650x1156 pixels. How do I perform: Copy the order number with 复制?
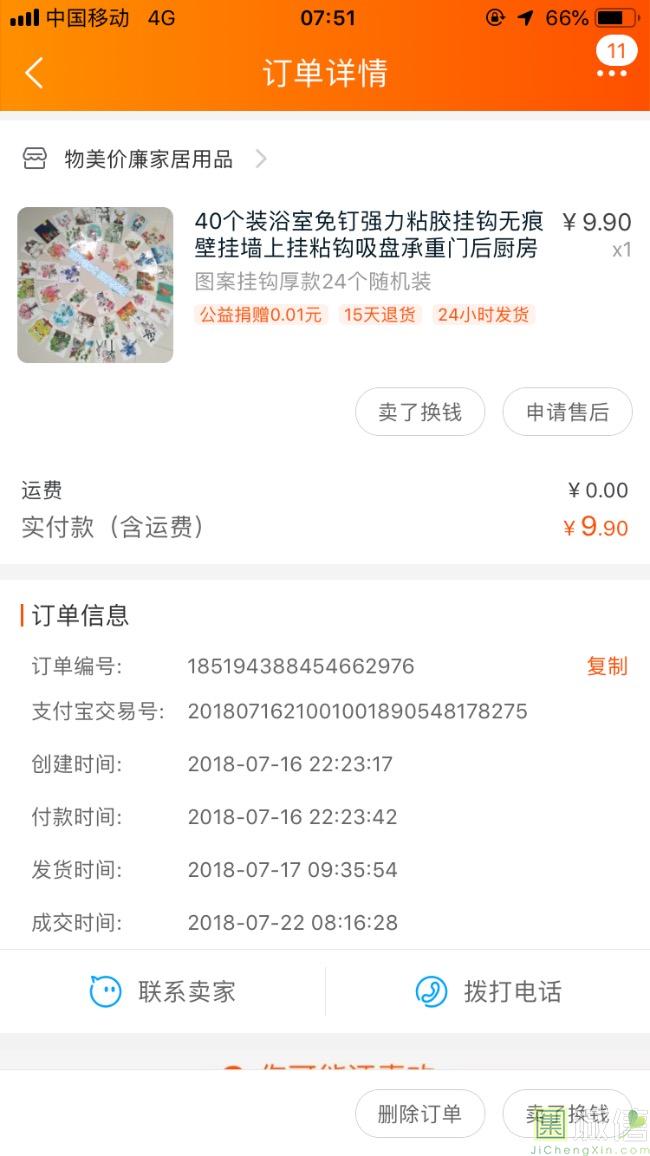coord(607,666)
